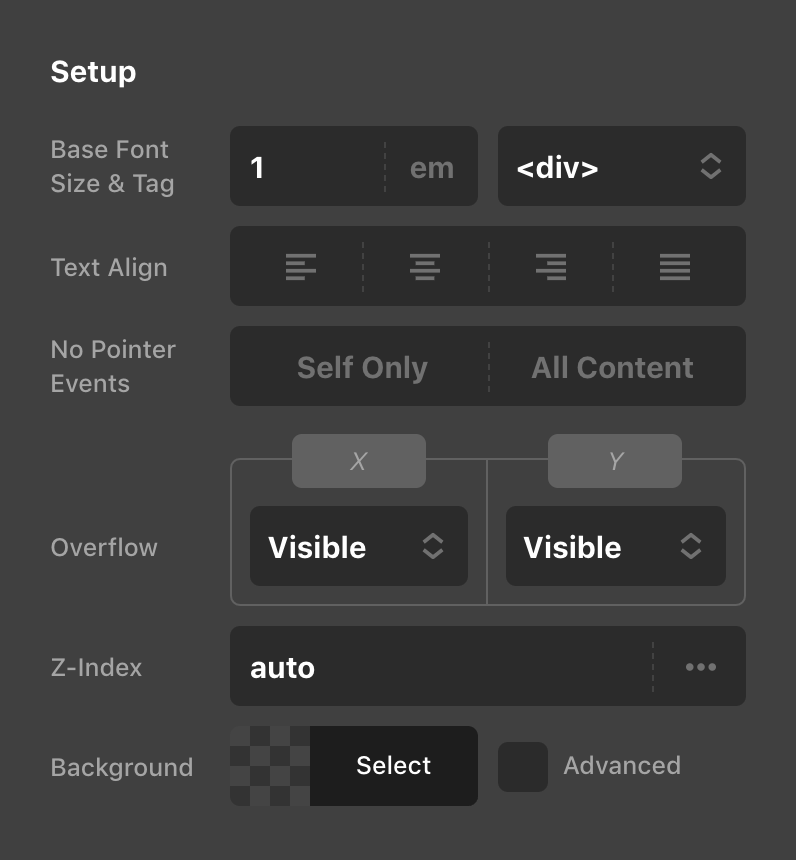Tap the Base Font Size value field

[305, 167]
